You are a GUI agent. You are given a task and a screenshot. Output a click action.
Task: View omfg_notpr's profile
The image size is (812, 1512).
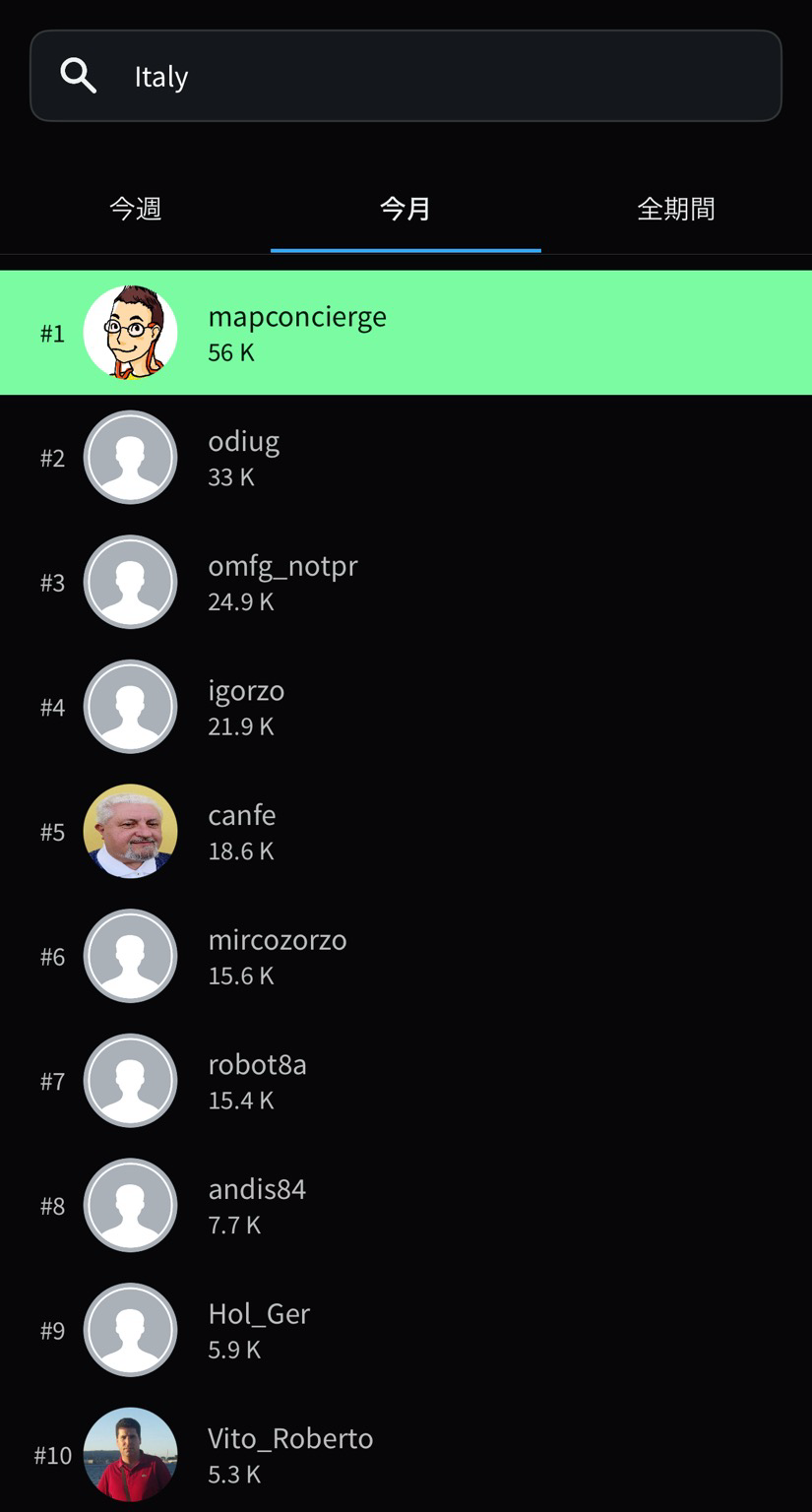tap(406, 582)
